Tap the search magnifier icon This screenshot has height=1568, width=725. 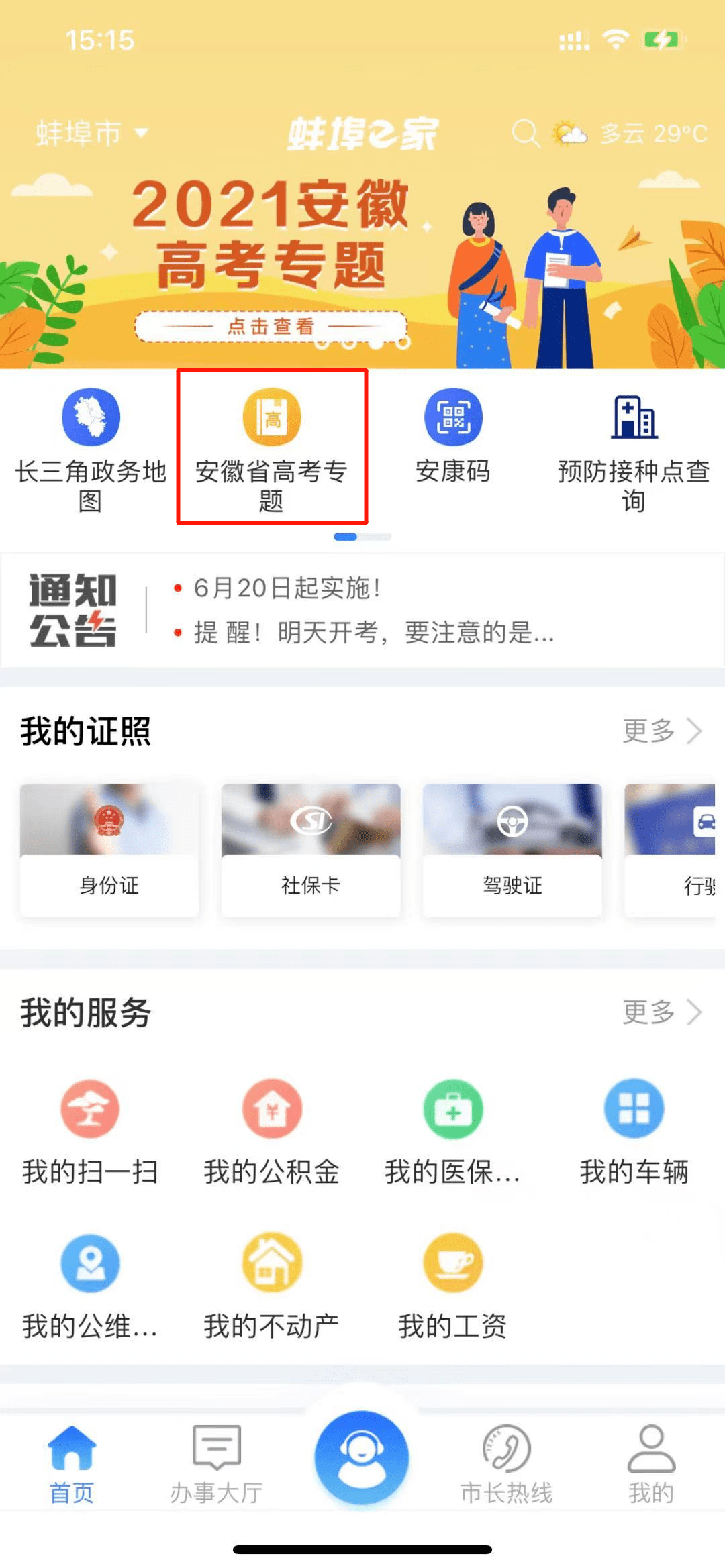(526, 133)
